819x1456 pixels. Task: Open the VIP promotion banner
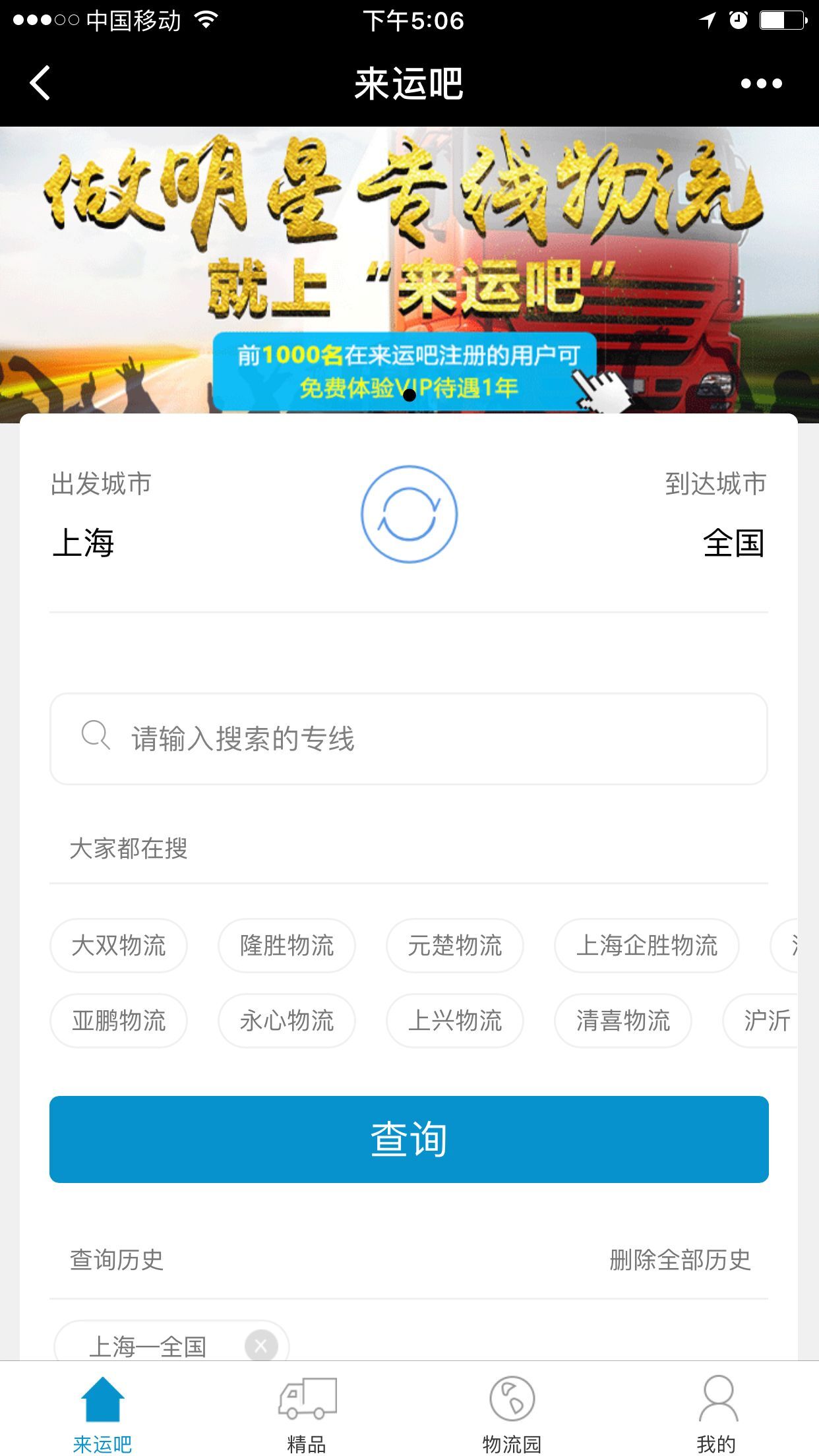(409, 274)
